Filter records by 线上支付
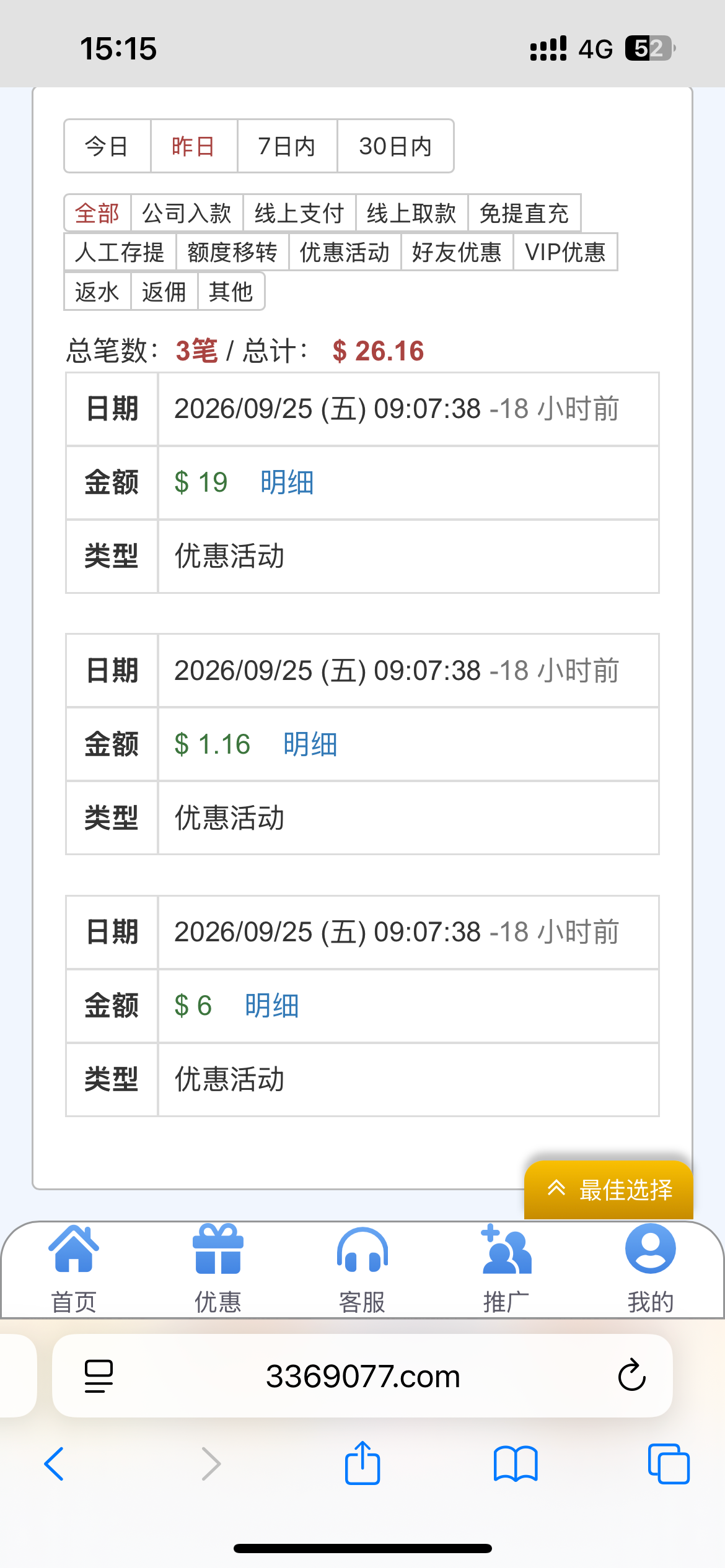This screenshot has height=1568, width=725. click(x=299, y=213)
